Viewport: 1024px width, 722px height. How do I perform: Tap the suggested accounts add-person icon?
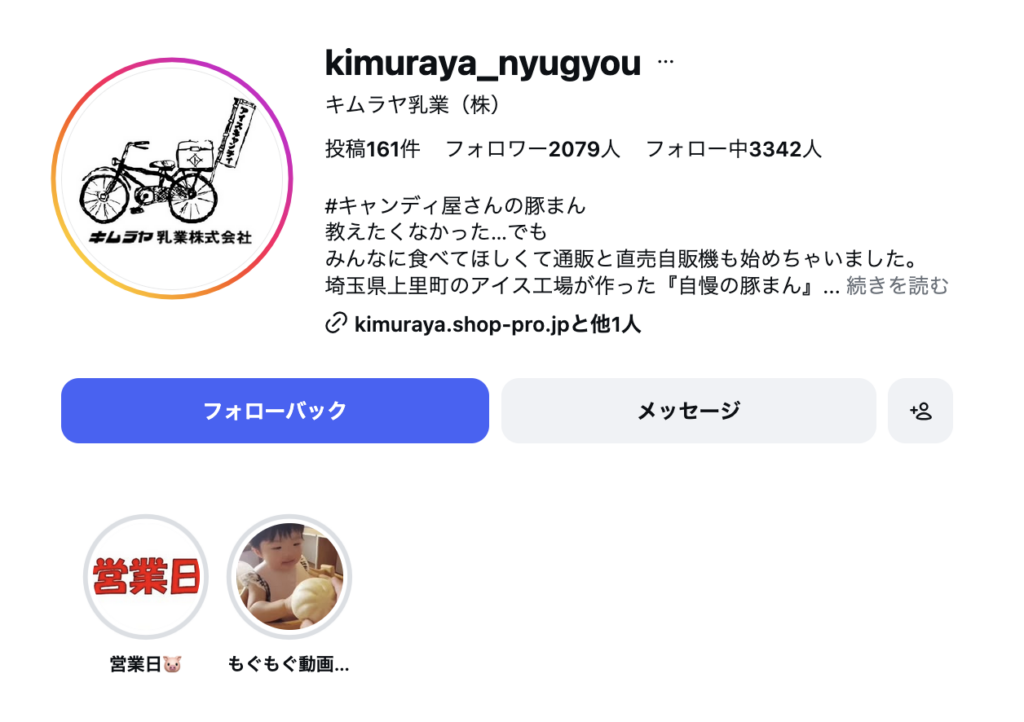click(920, 411)
